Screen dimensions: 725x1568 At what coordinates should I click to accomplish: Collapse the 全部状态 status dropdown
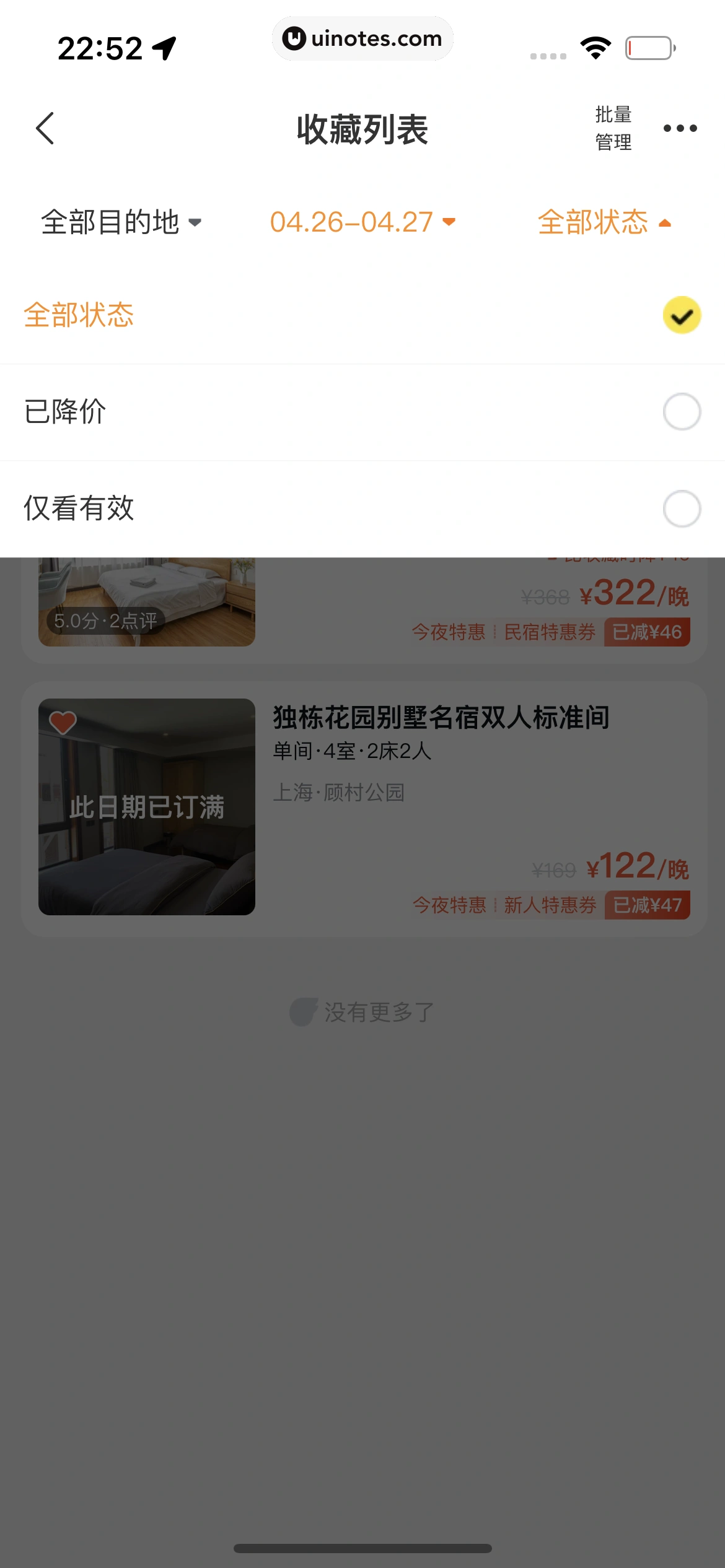(x=604, y=222)
